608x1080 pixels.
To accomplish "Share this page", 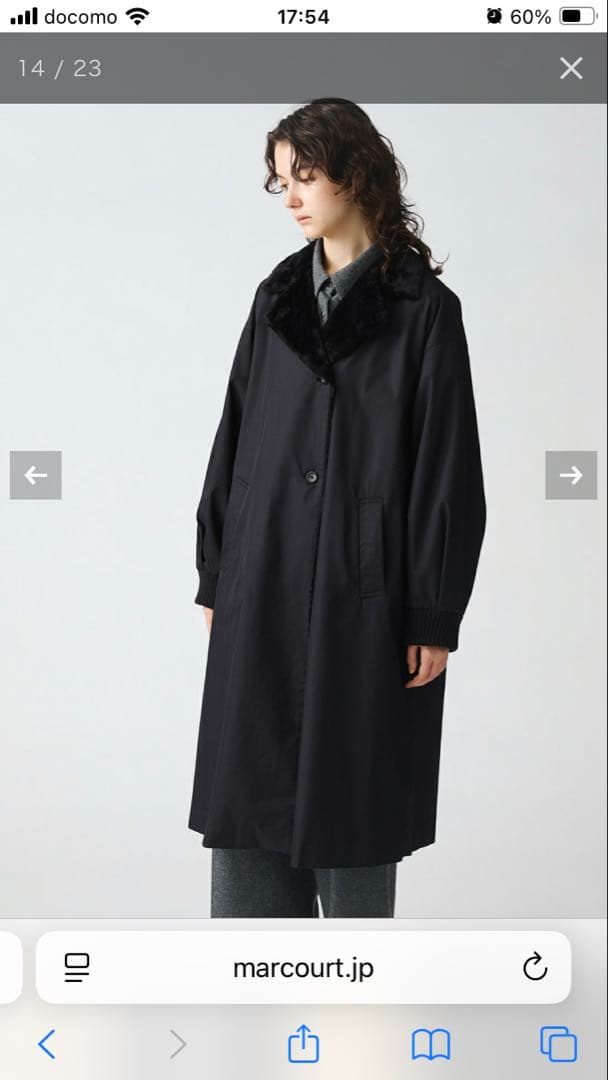I will pyautogui.click(x=303, y=1045).
